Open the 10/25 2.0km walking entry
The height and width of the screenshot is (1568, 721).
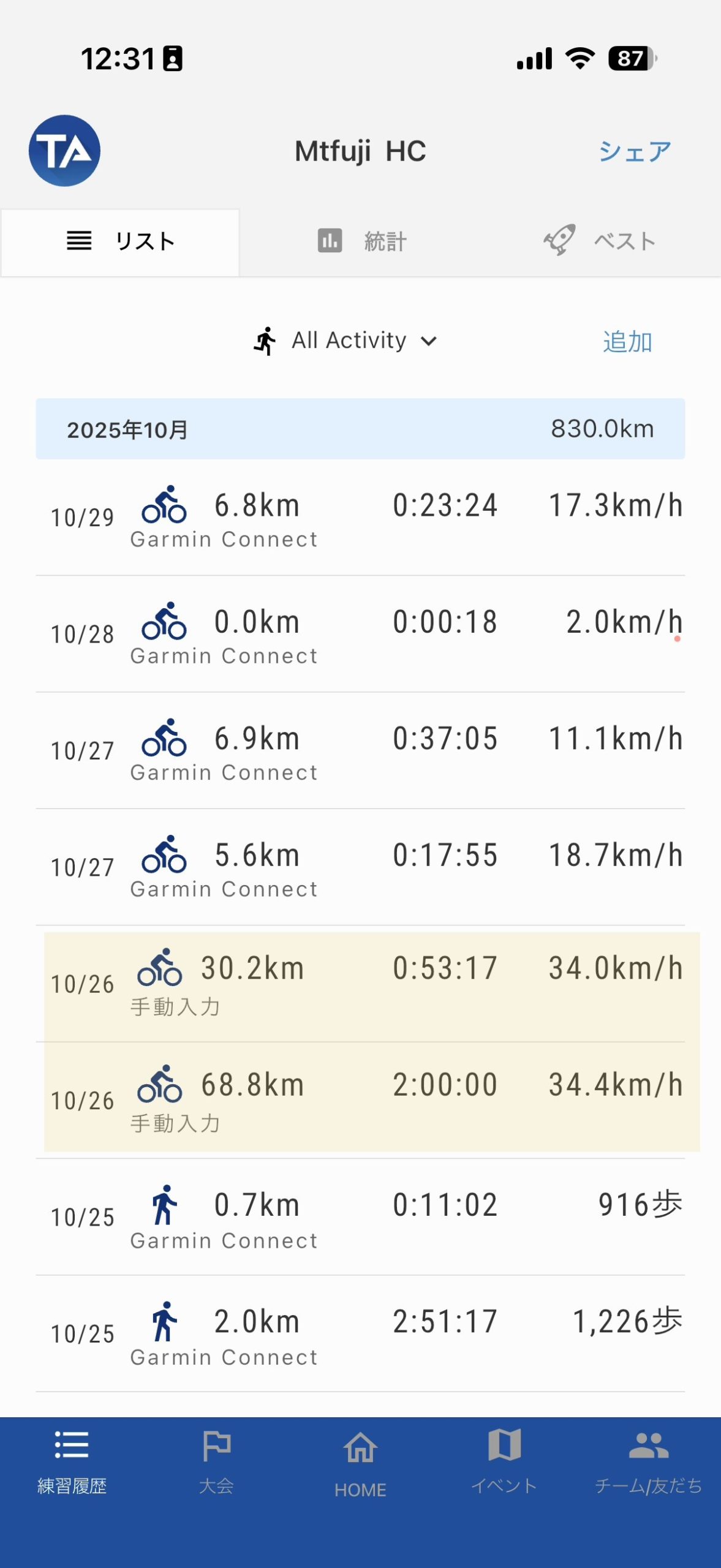coord(360,1334)
